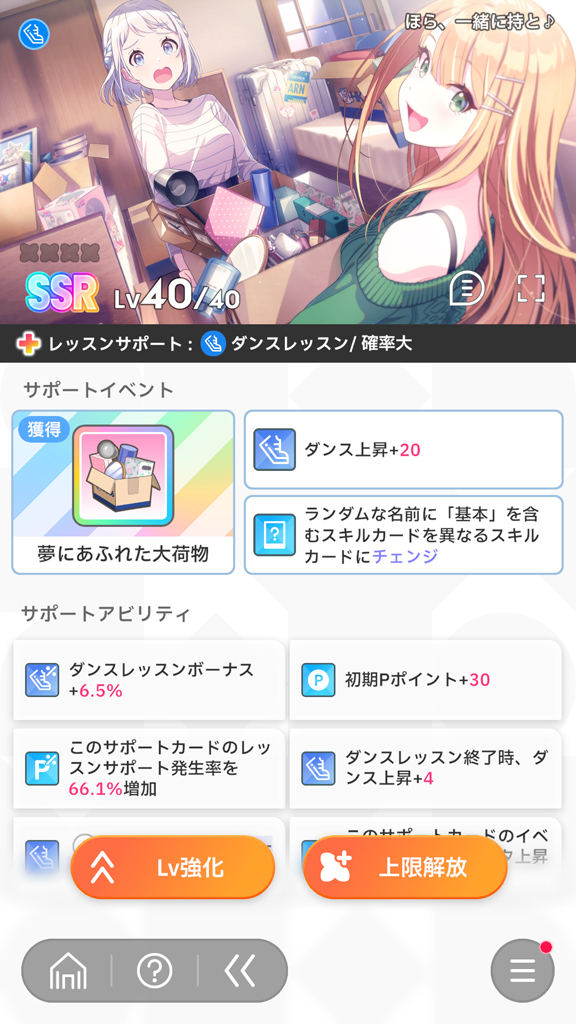Tap the ダンスレッスン終了時 ダンス上昇+4 ability

426,769
